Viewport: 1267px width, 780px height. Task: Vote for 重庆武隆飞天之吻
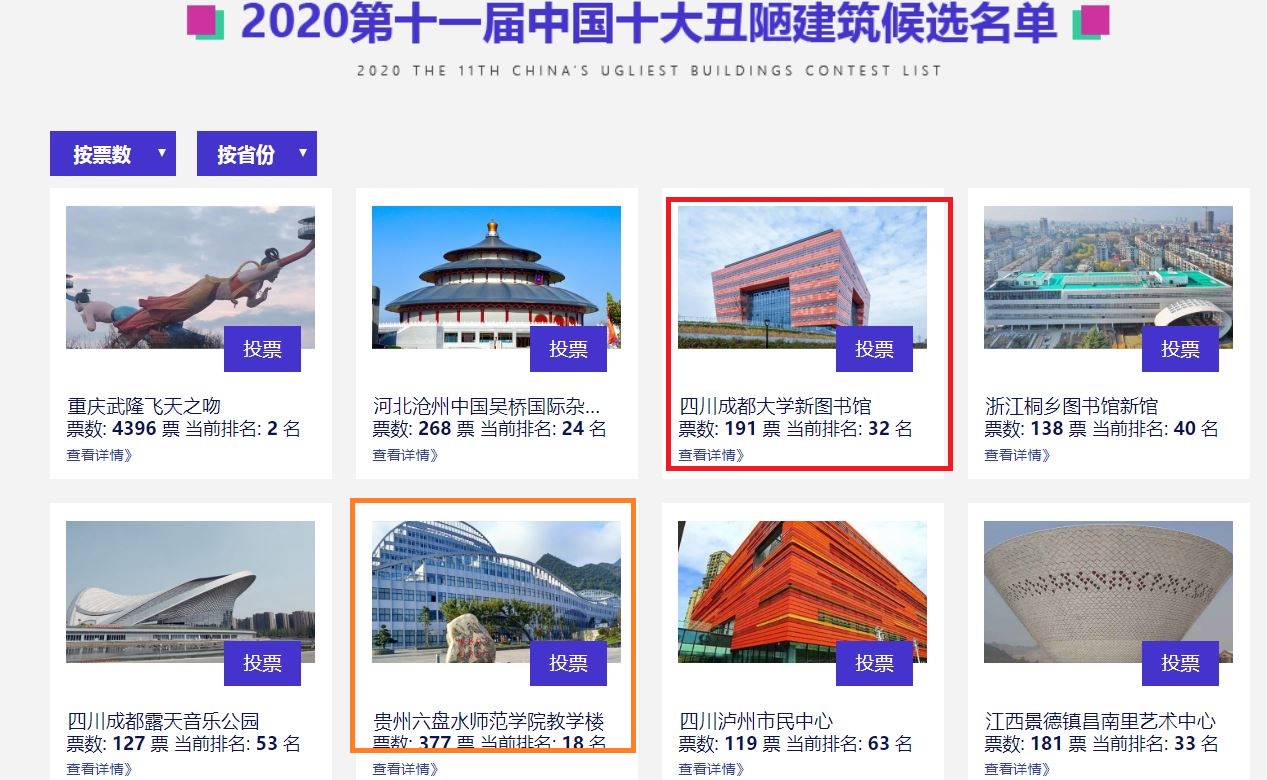(x=262, y=349)
